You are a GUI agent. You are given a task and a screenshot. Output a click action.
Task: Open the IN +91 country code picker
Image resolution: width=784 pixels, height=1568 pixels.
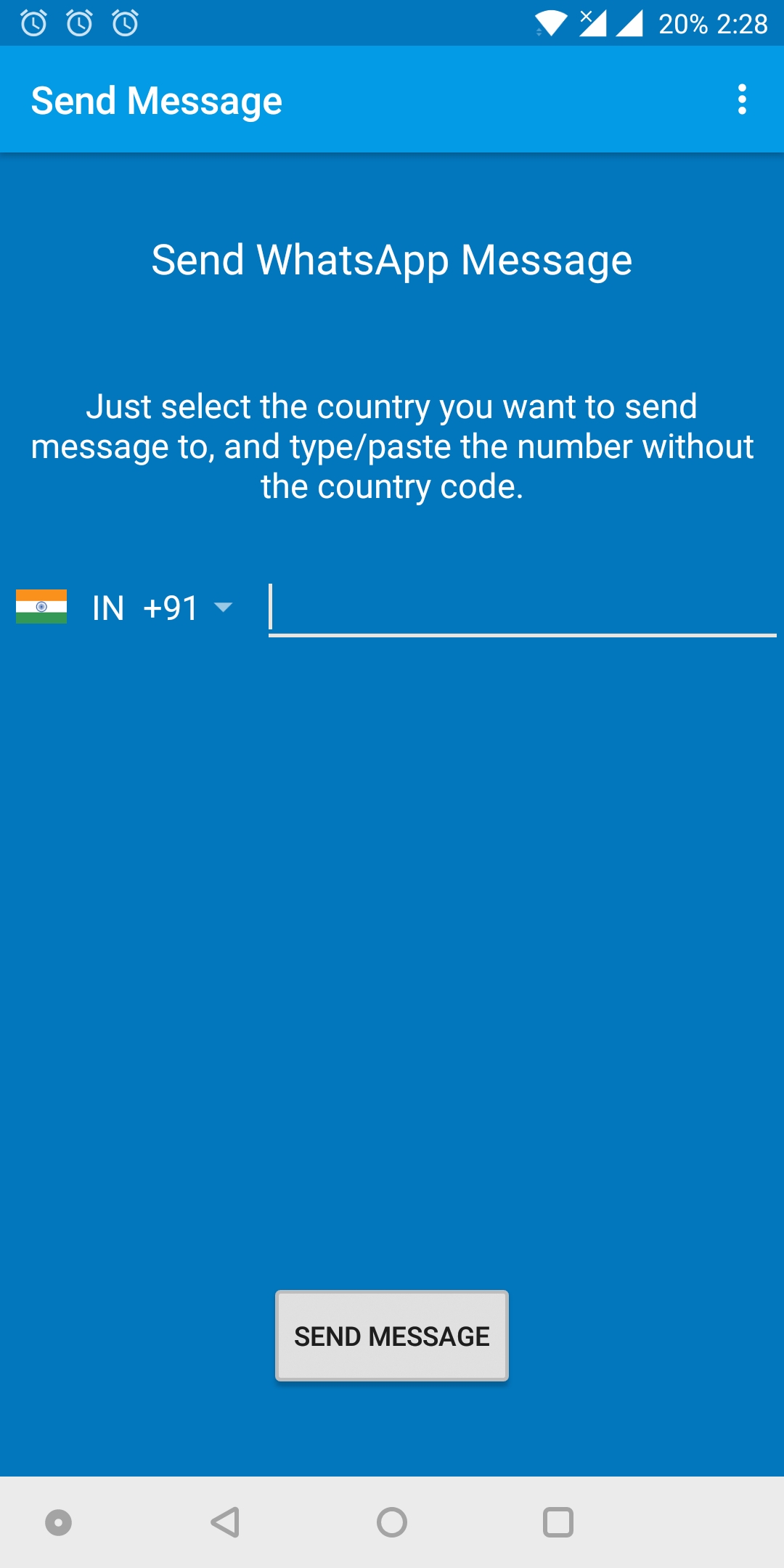click(x=125, y=608)
